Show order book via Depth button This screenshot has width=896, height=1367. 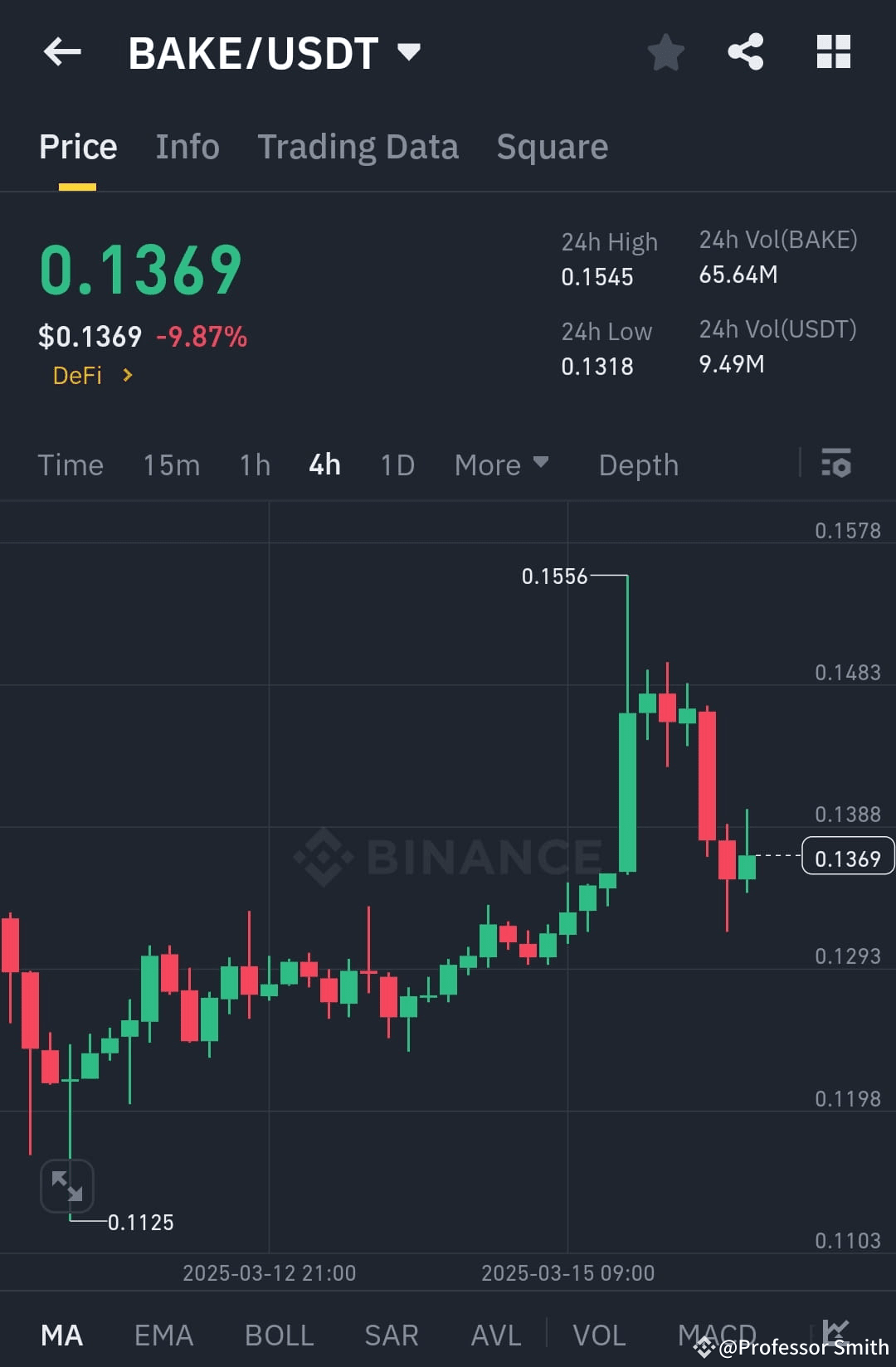point(638,465)
